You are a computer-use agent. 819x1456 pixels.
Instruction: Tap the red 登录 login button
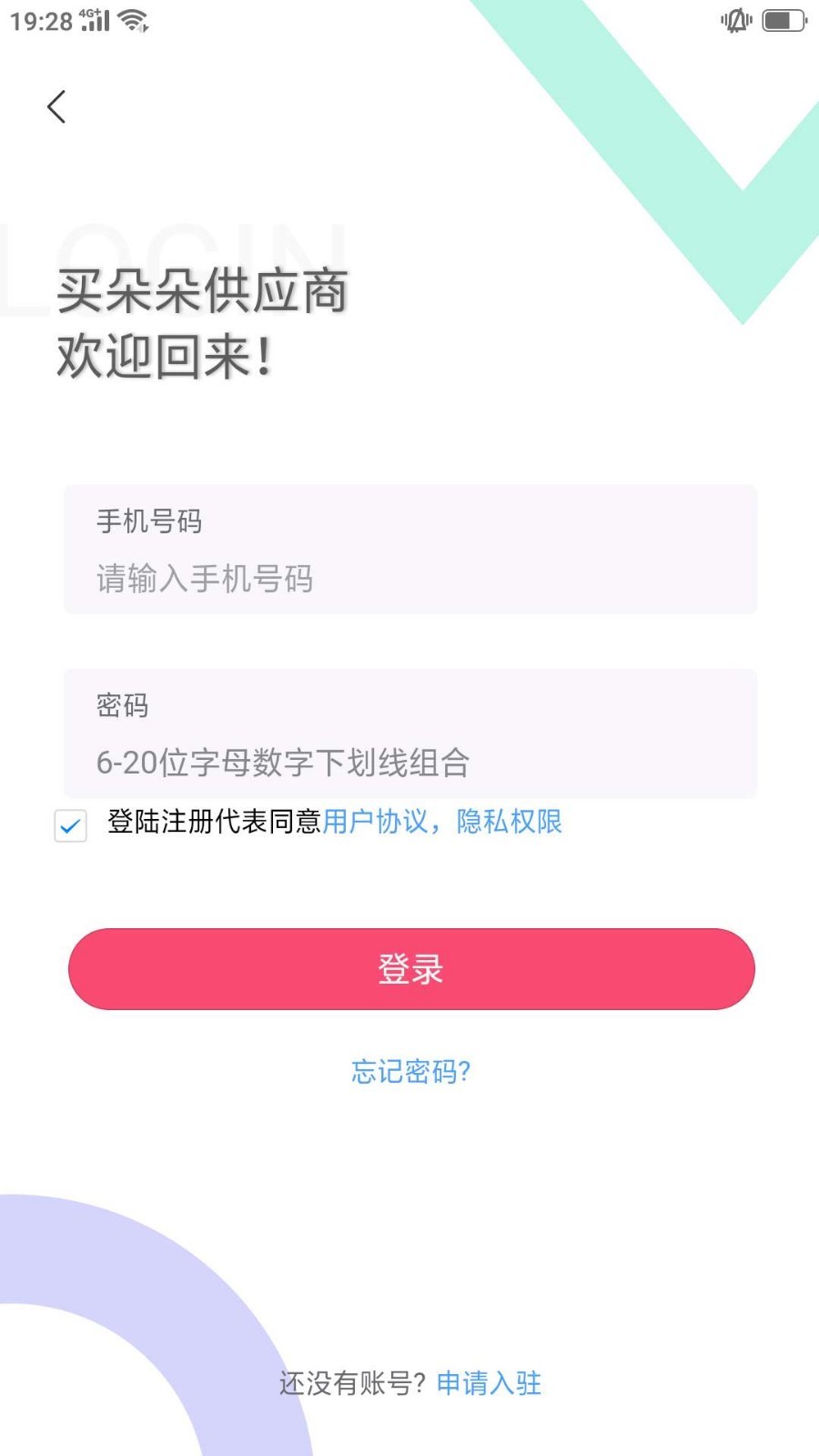(x=411, y=969)
